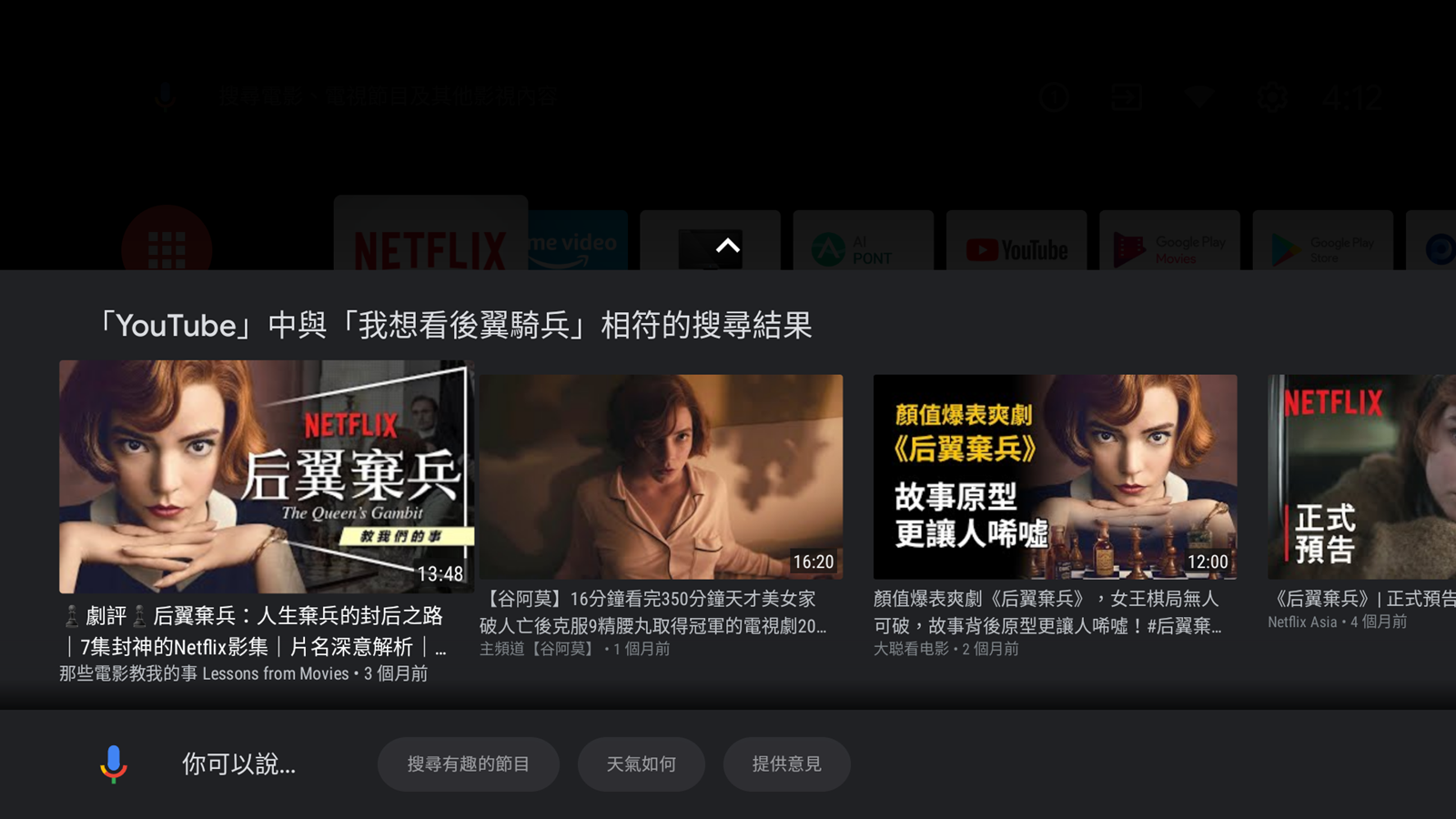Tap the Google Assistant microphone
The image size is (1456, 819).
(114, 764)
